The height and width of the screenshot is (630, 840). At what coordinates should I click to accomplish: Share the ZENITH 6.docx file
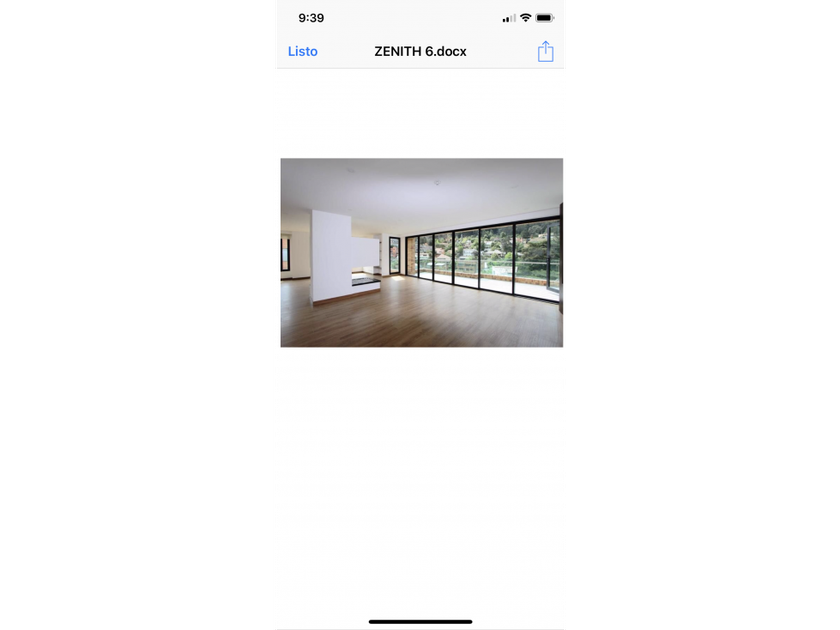pos(545,51)
